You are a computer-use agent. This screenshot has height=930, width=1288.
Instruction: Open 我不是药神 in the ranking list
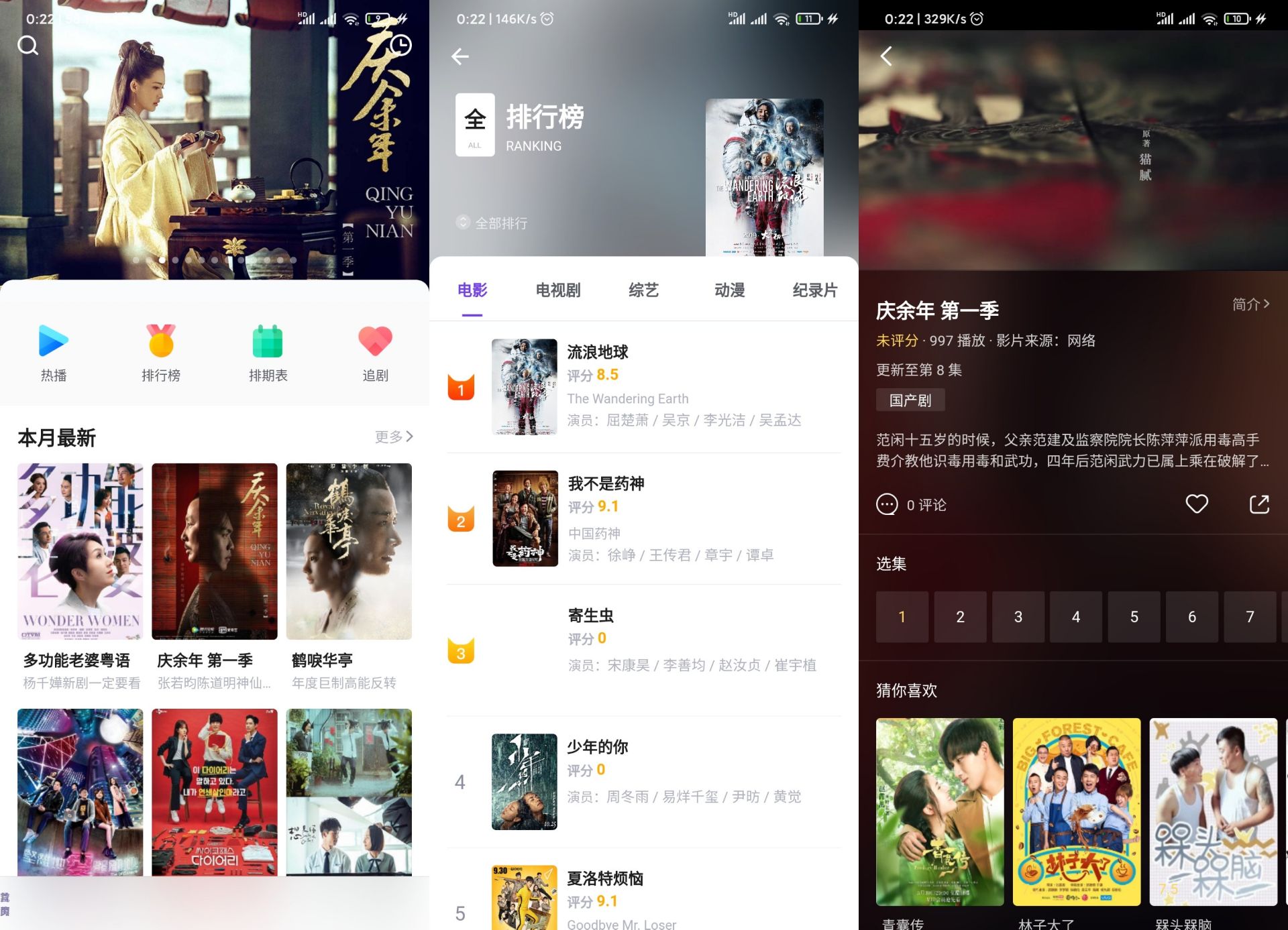(644, 518)
